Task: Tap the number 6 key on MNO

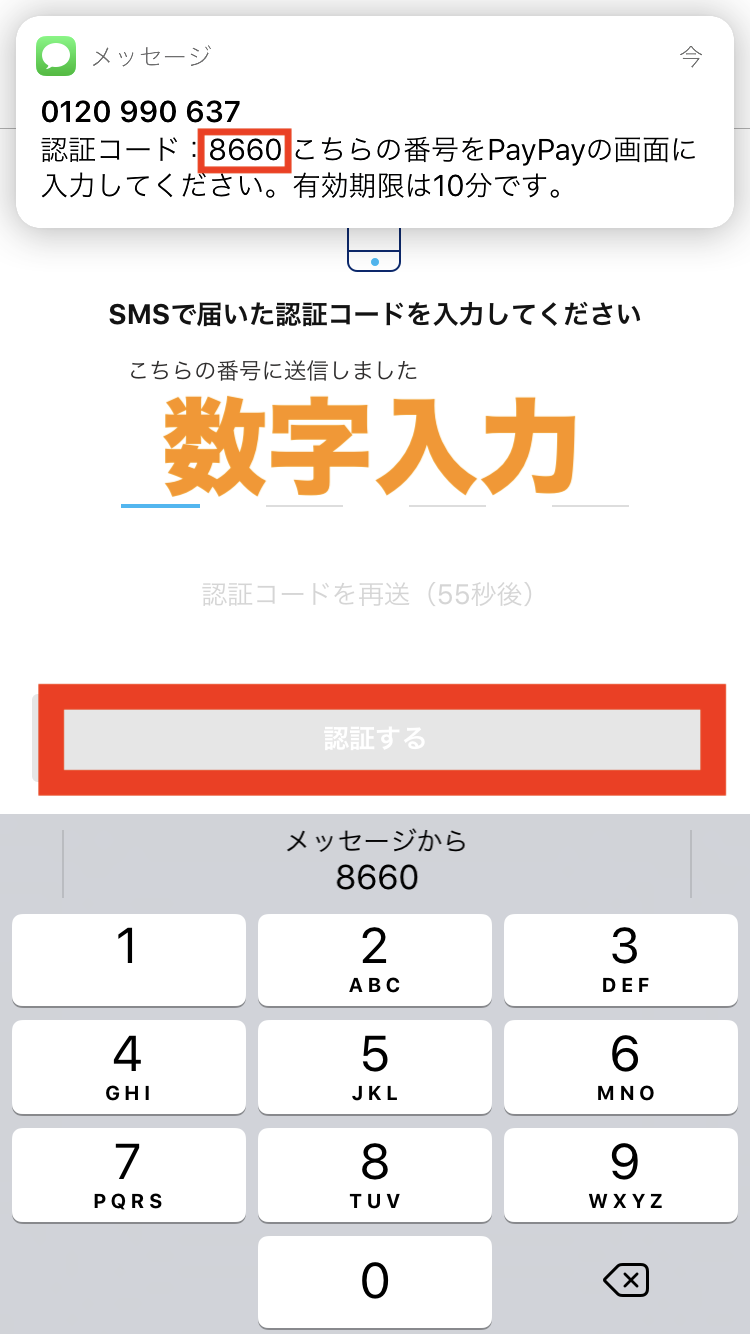Action: pyautogui.click(x=621, y=1067)
